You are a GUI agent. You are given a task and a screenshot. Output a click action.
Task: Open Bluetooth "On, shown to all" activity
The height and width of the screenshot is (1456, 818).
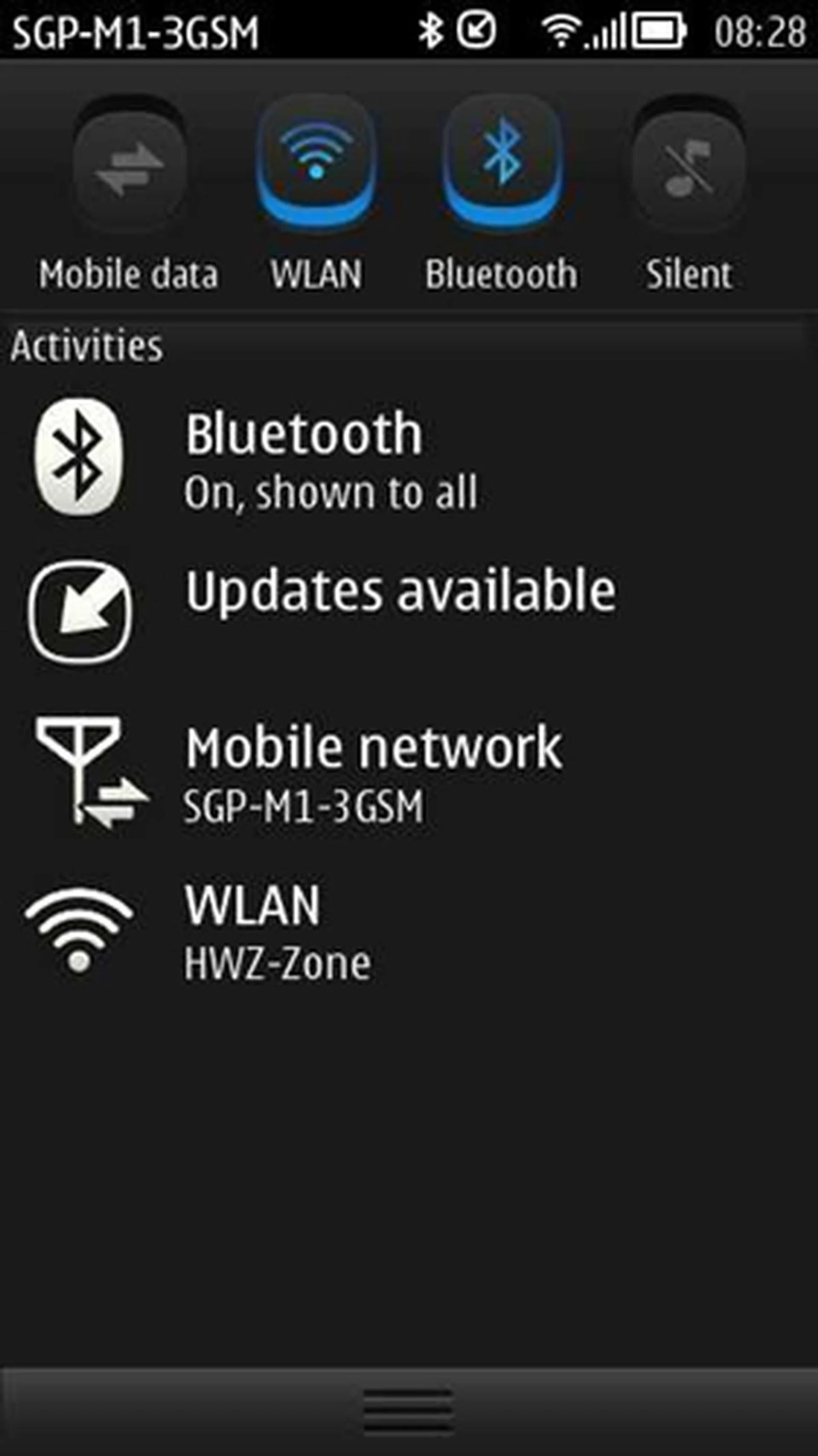tap(331, 459)
